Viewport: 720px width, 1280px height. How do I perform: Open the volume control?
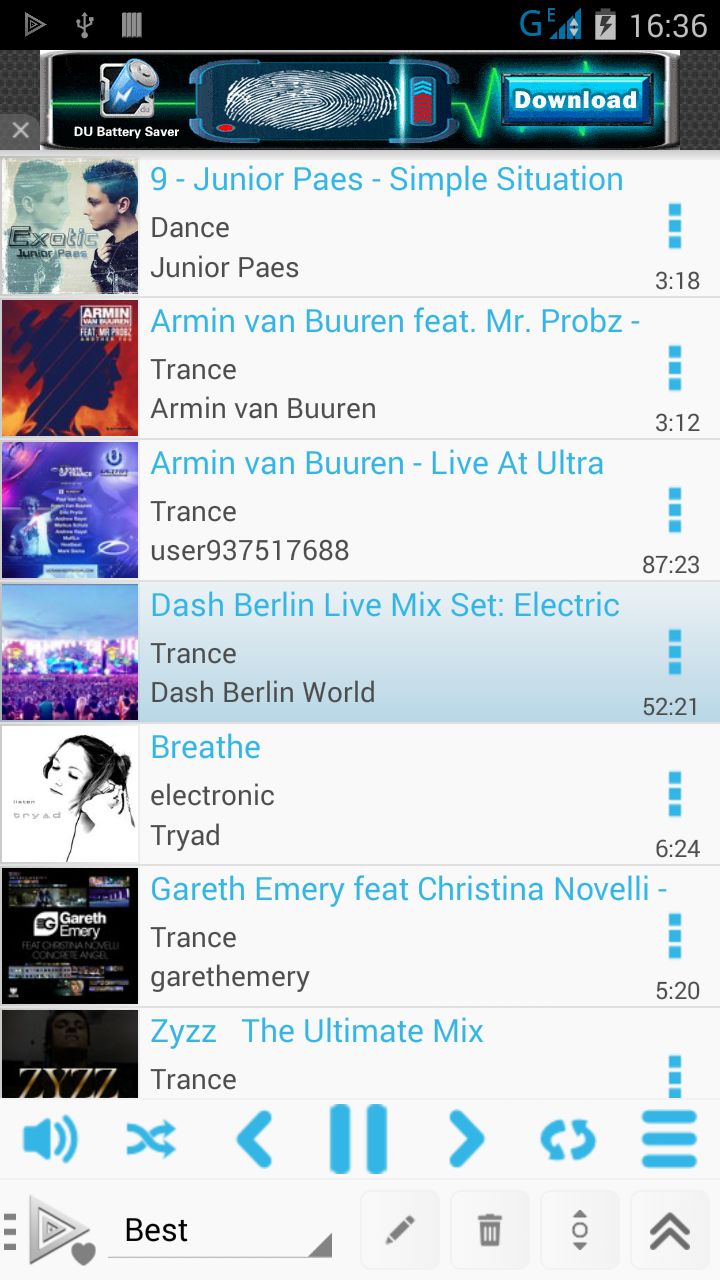coord(49,1138)
